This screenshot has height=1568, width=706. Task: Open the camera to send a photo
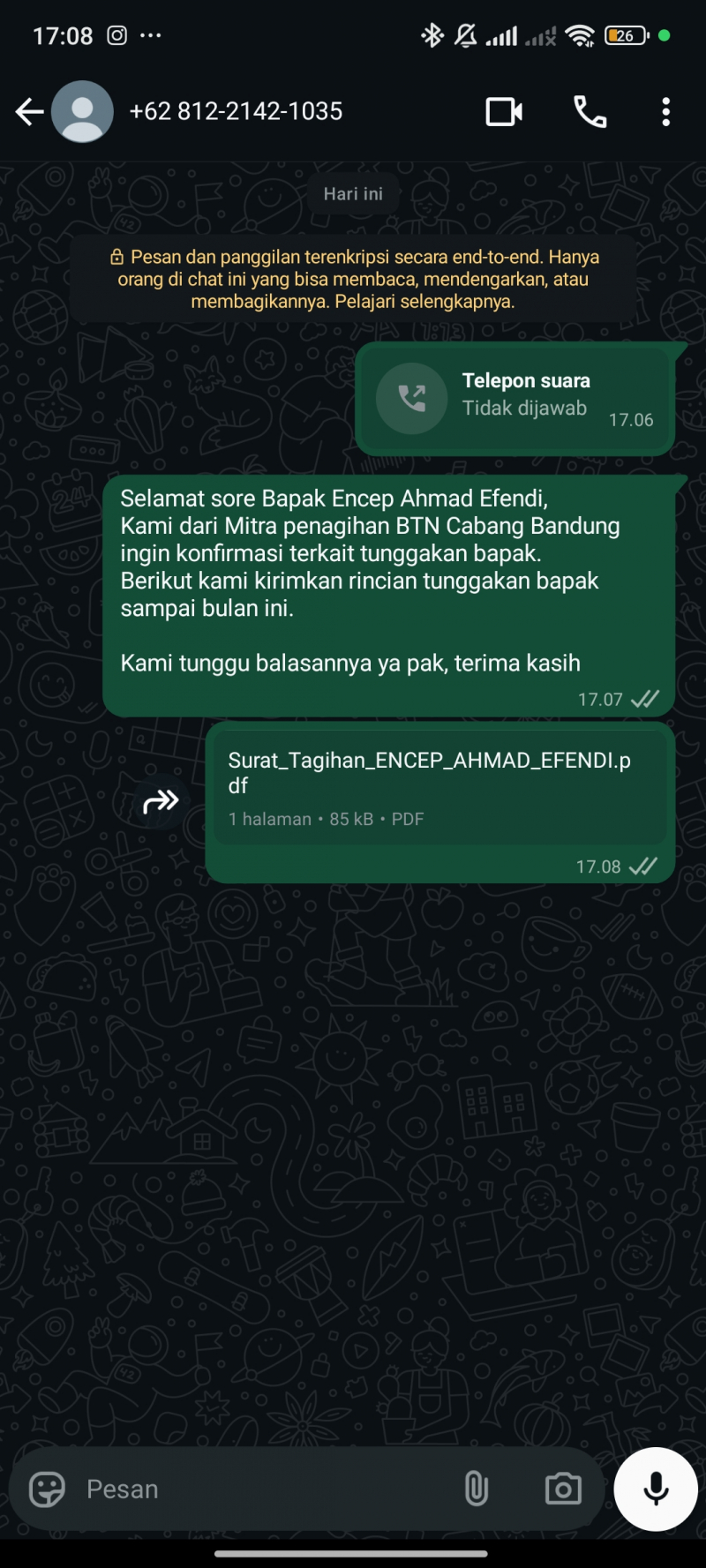[563, 1489]
